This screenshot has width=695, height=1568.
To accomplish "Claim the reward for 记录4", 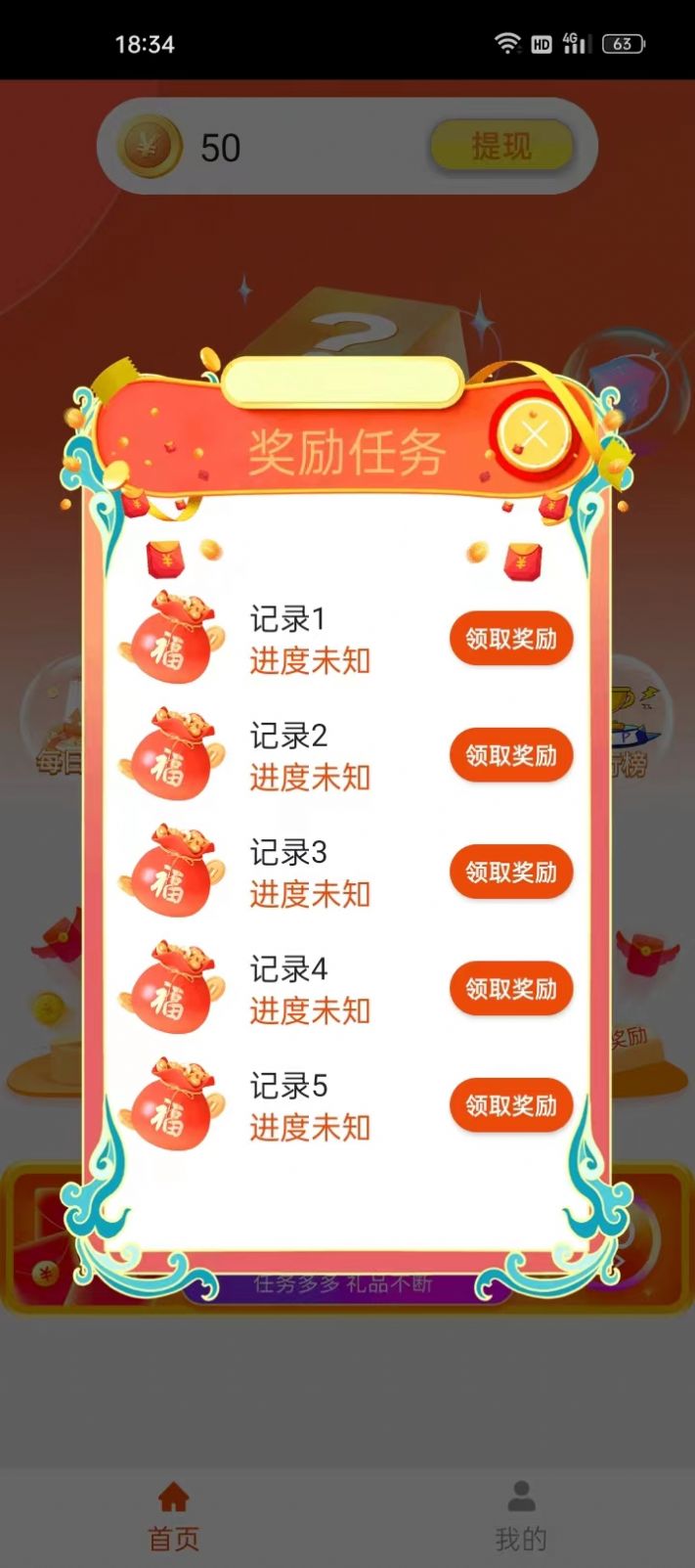I will point(510,989).
